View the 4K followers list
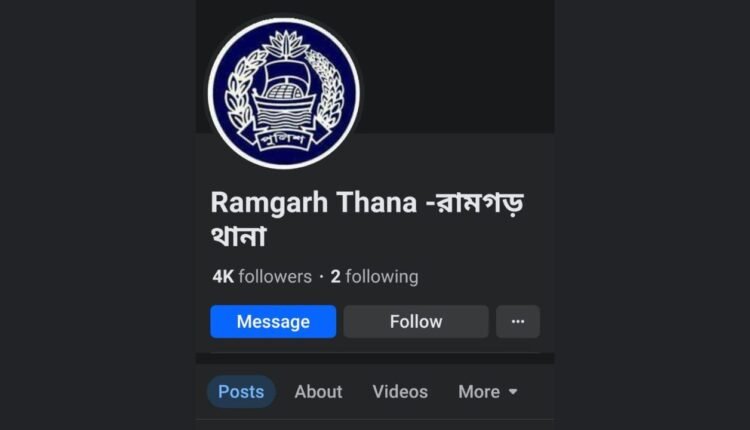 tap(262, 277)
